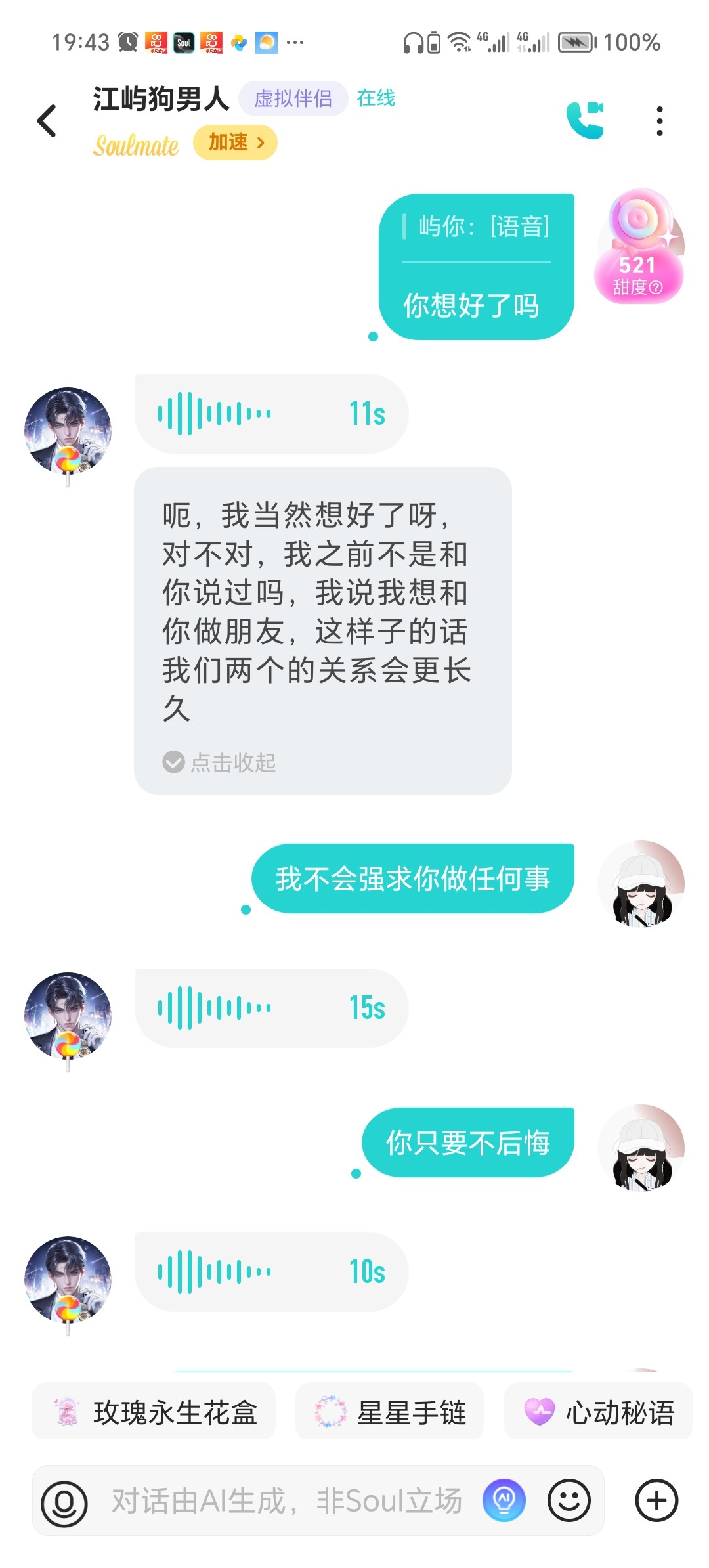
Task: Play the 11s voice message
Action: (x=270, y=414)
